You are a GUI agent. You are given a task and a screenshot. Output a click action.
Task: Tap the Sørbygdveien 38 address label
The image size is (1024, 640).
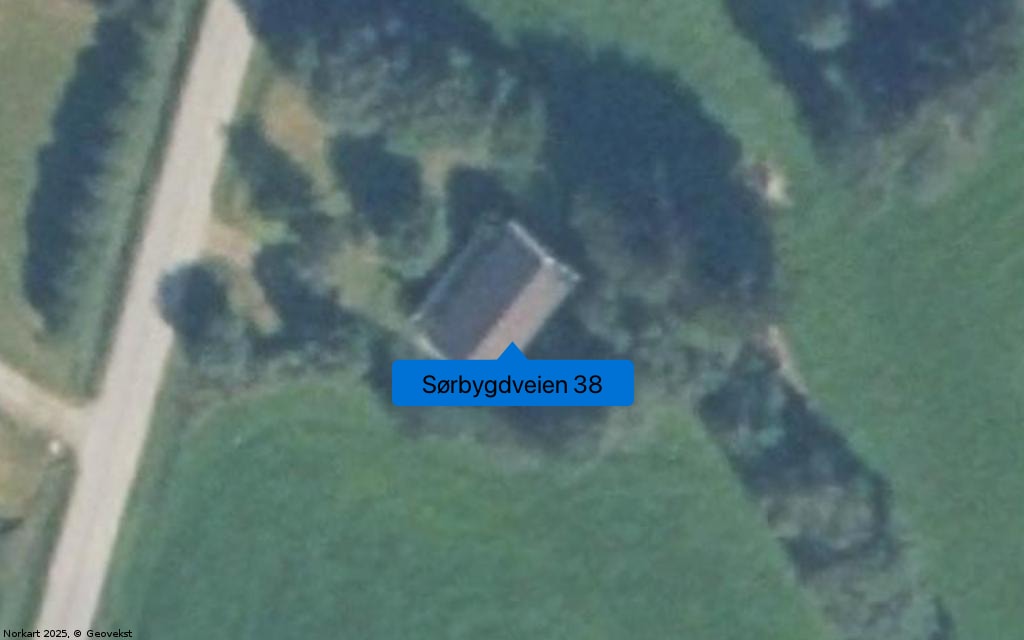point(512,384)
